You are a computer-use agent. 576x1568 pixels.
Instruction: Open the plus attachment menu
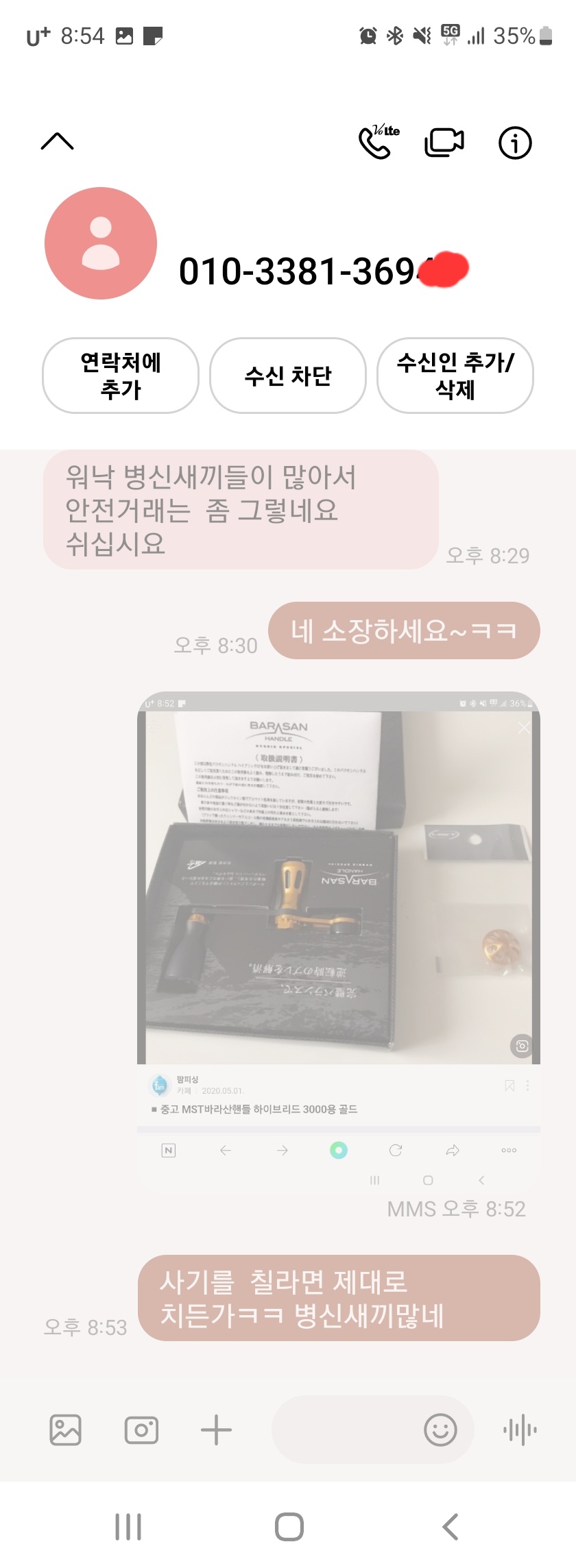(216, 1430)
